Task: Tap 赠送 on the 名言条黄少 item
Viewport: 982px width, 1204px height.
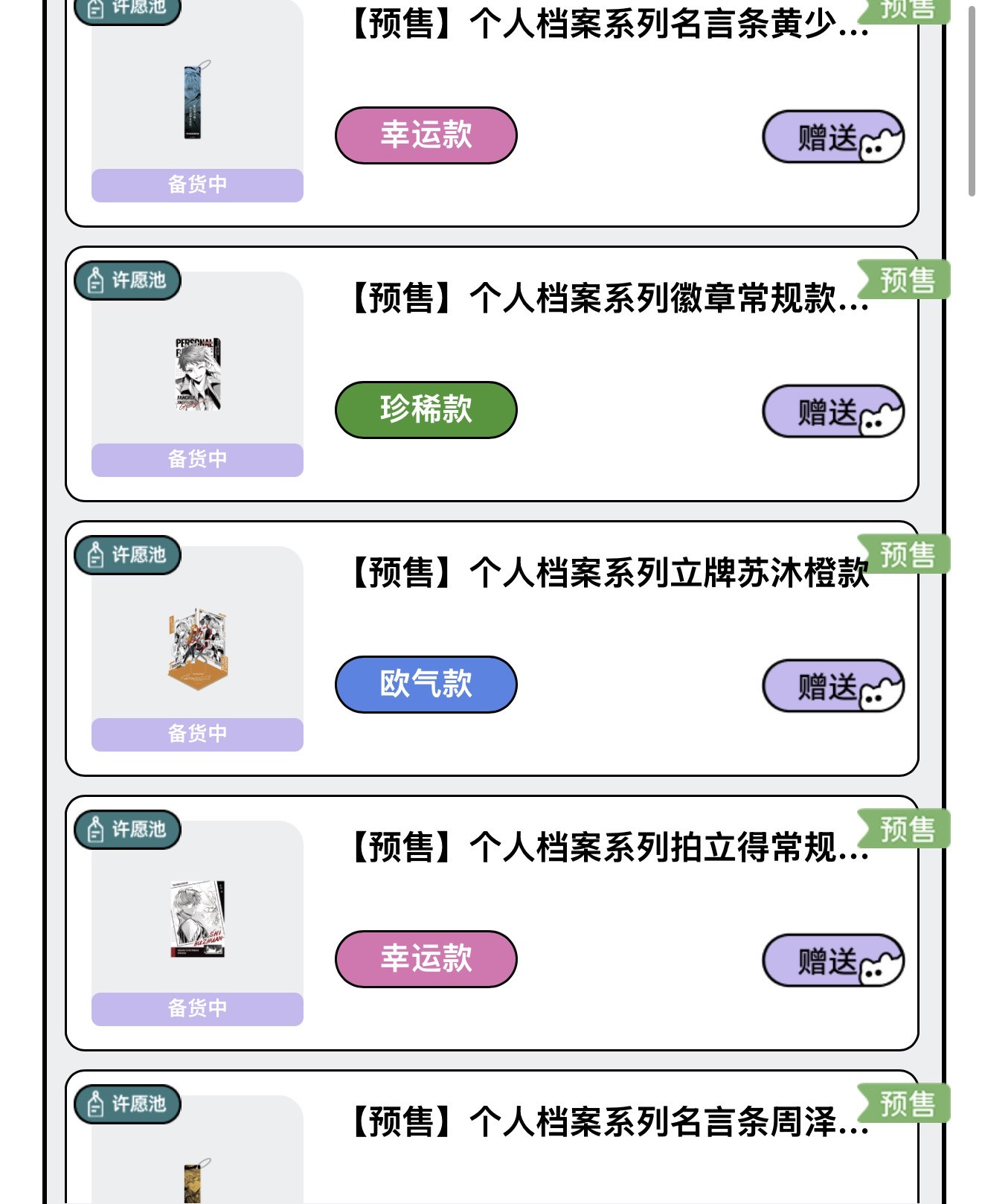Action: [x=832, y=137]
